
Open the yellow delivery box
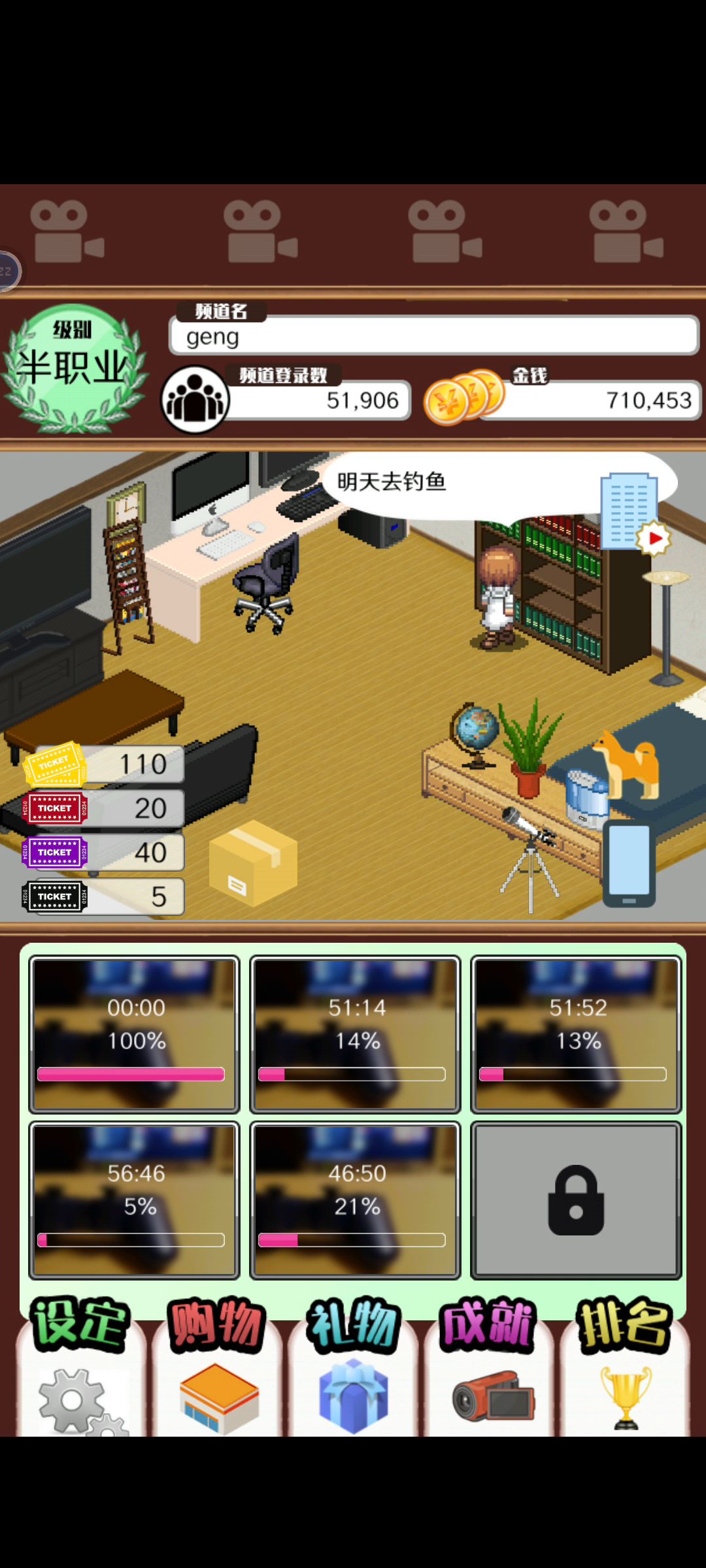253,862
